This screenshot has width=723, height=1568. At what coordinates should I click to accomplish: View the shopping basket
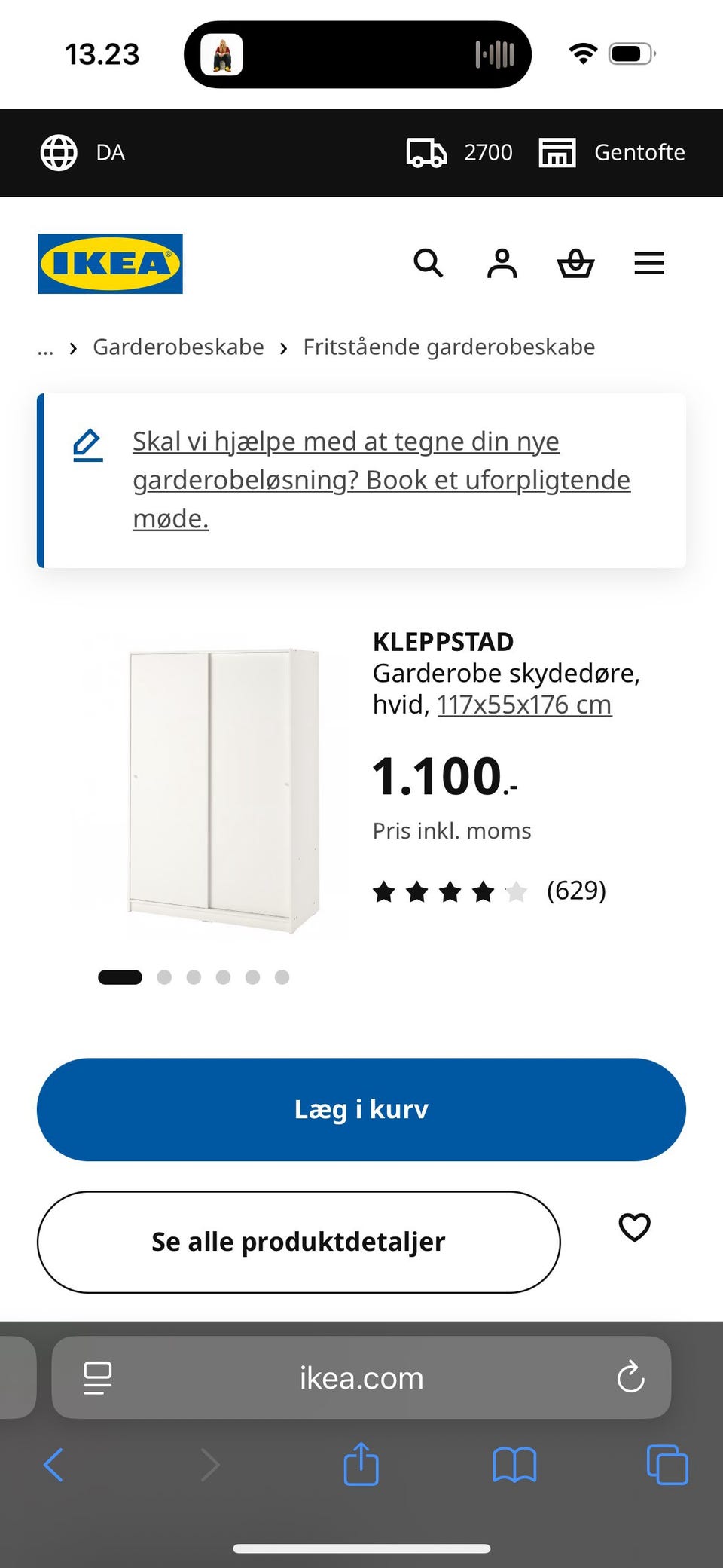[x=576, y=264]
